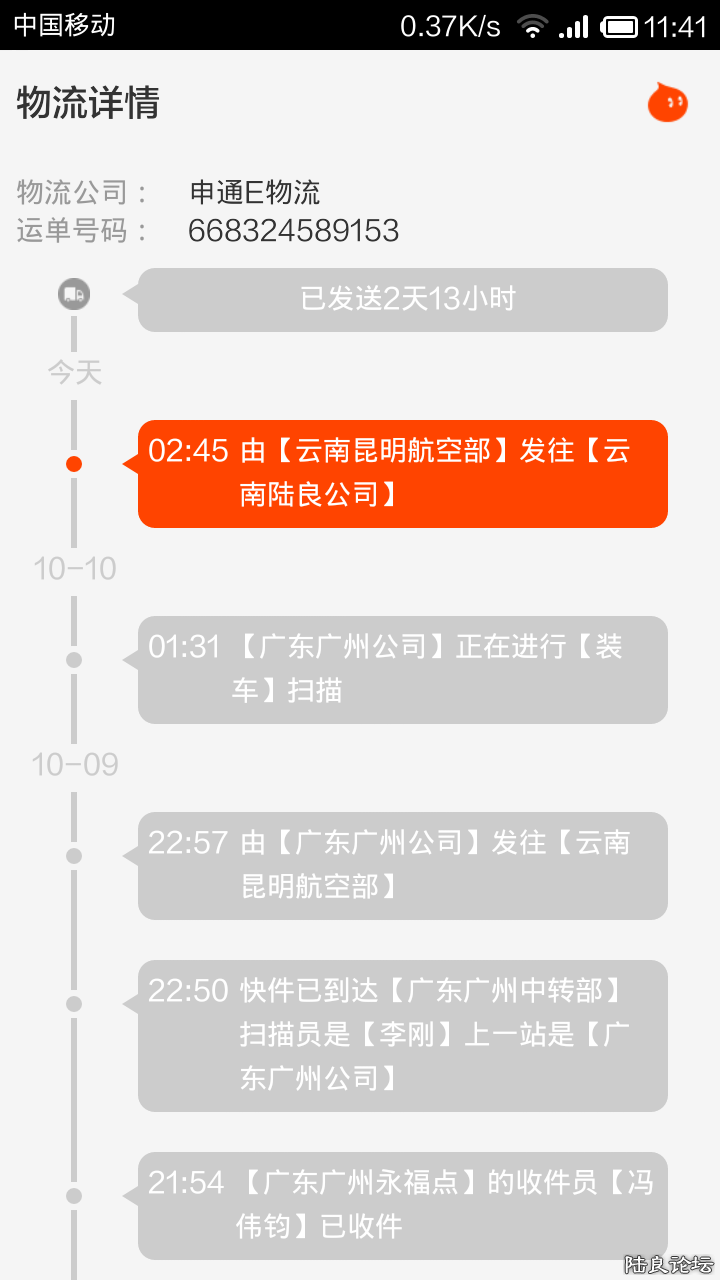Open the customer service chat bubble icon

pyautogui.click(x=666, y=103)
